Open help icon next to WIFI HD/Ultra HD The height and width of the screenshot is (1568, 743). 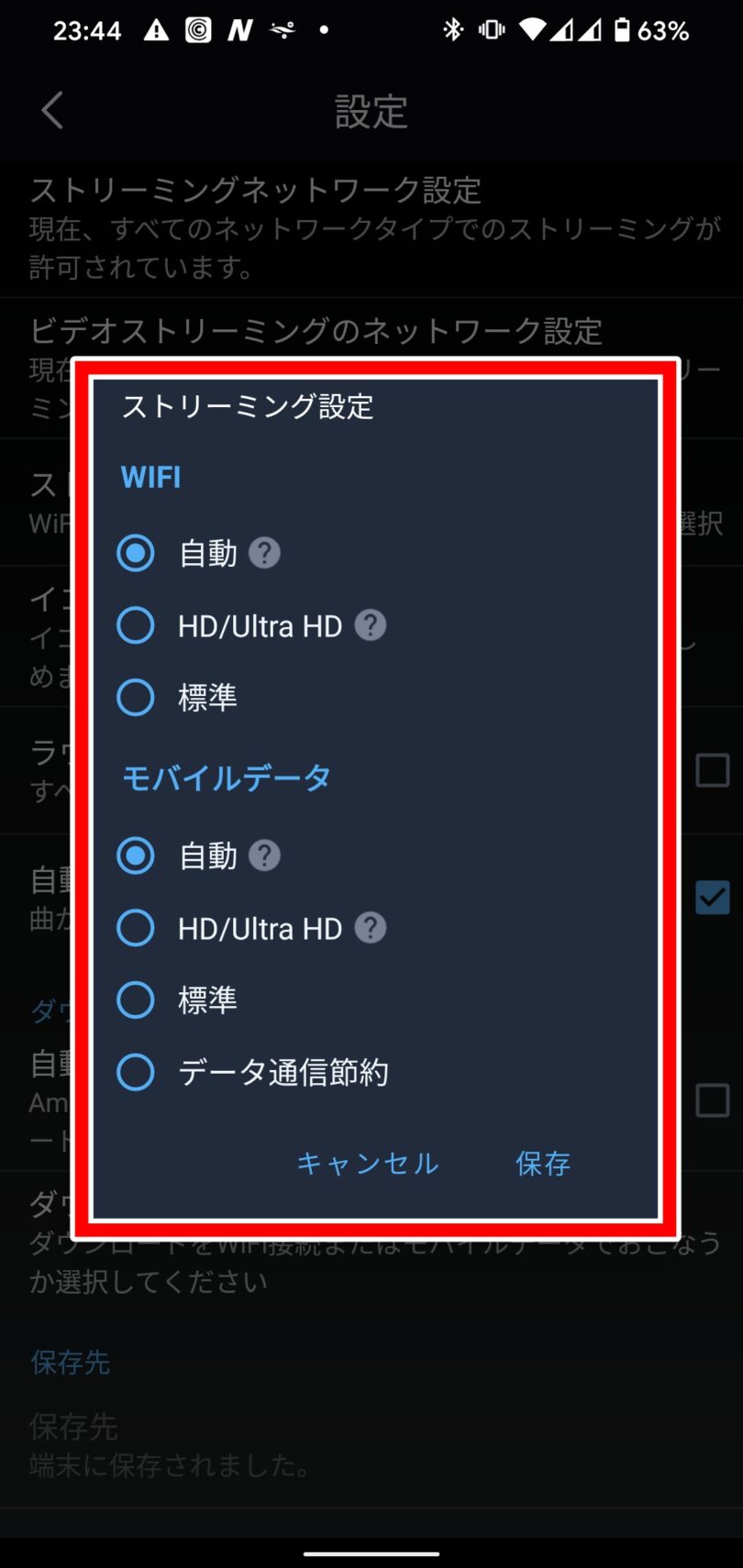[370, 625]
